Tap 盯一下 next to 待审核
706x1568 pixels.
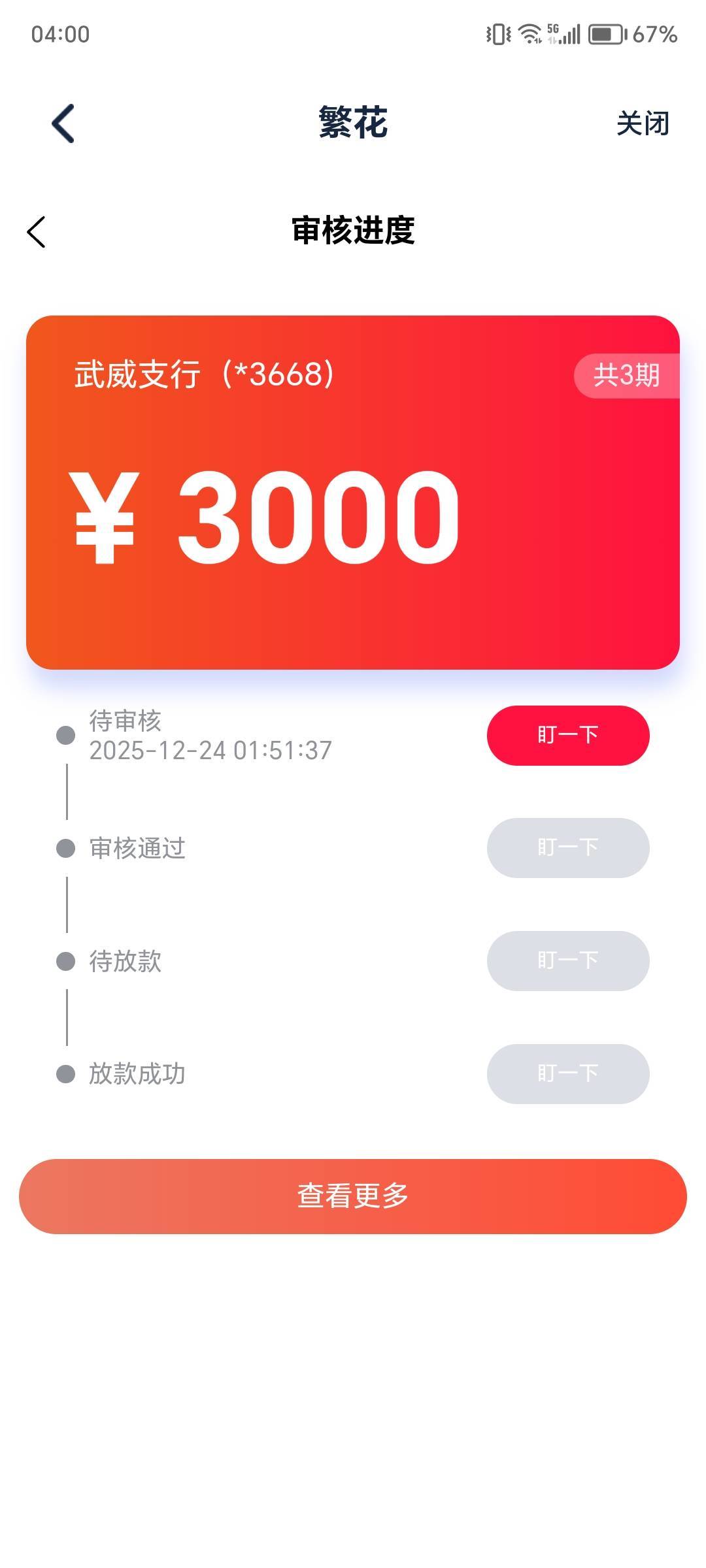click(567, 735)
